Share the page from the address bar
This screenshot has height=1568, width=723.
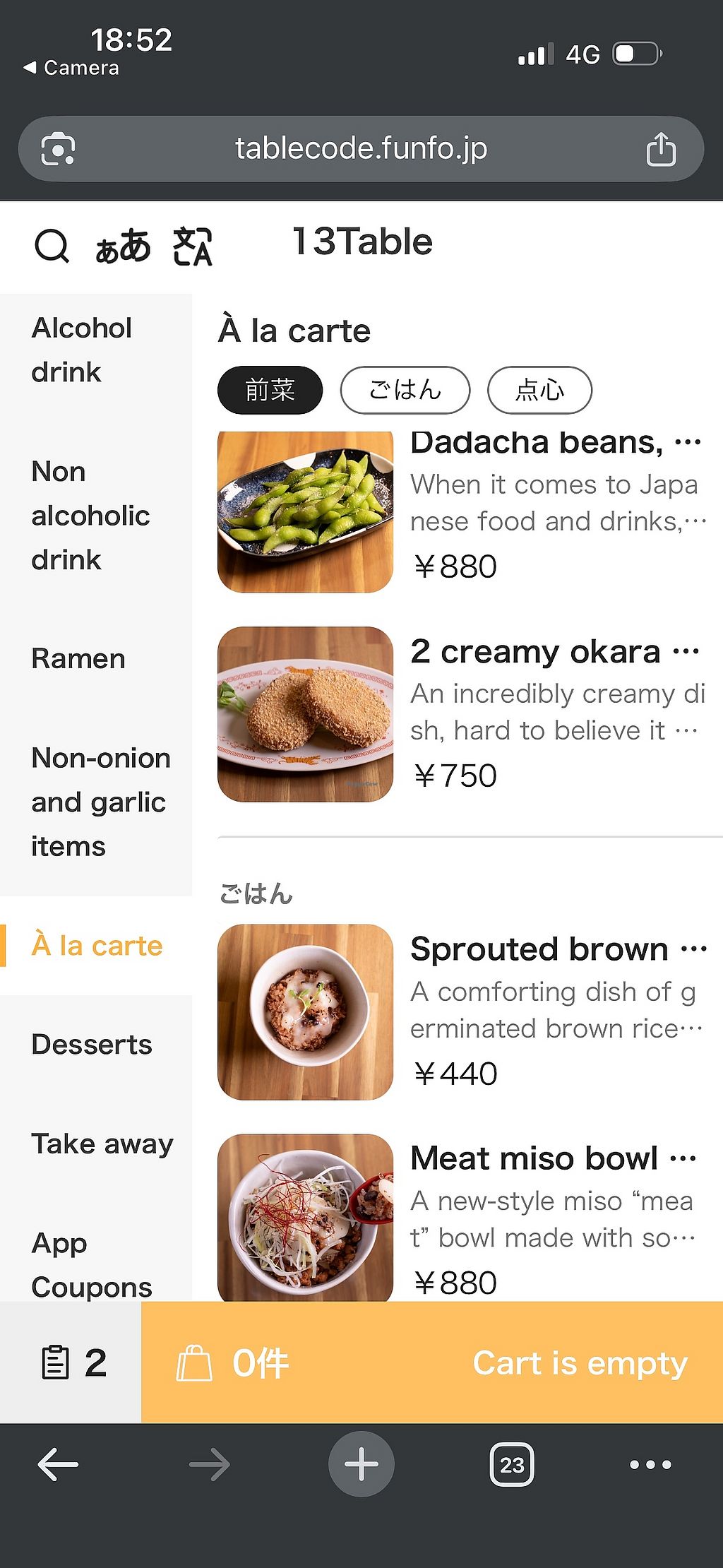coord(661,149)
